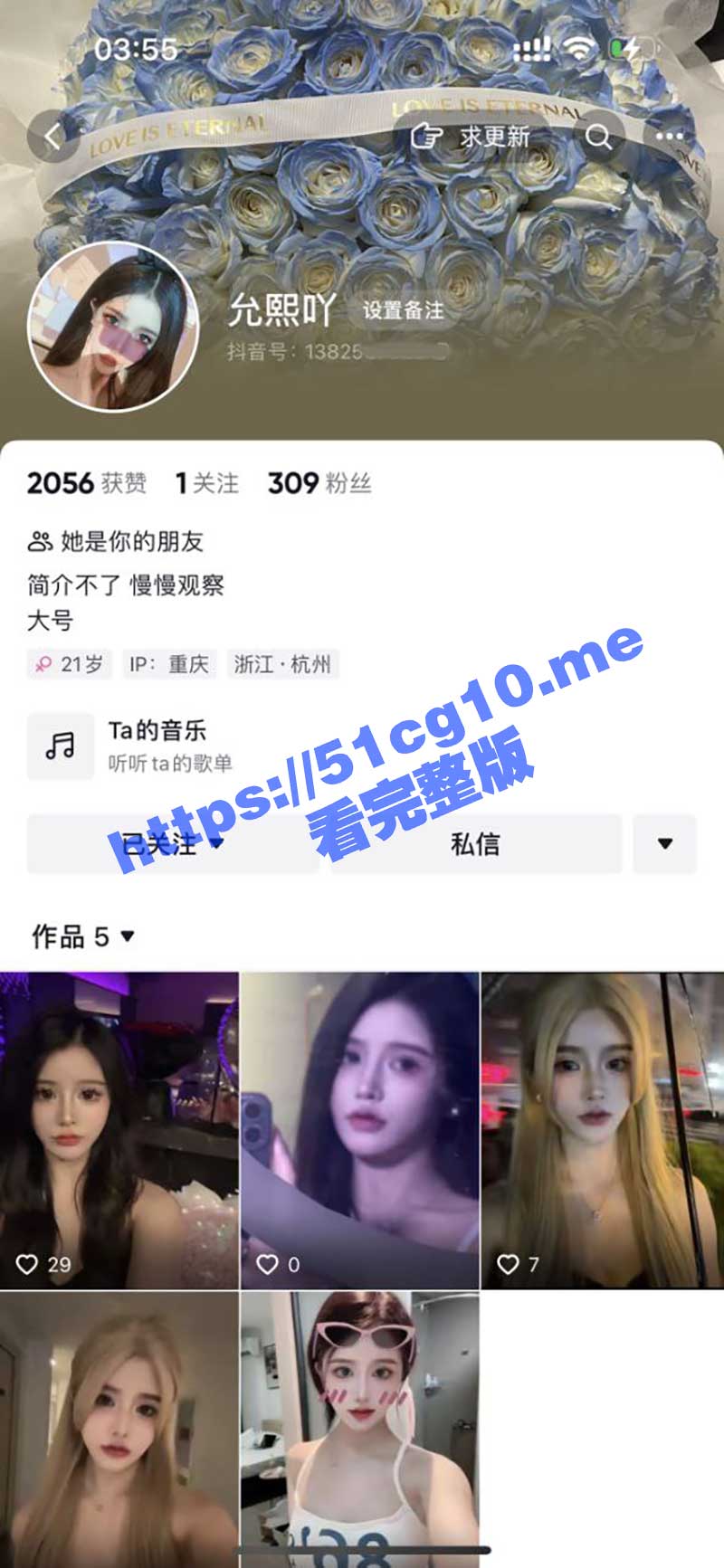The image size is (724, 1568).
Task: View the profile avatar picture
Action: (x=113, y=328)
